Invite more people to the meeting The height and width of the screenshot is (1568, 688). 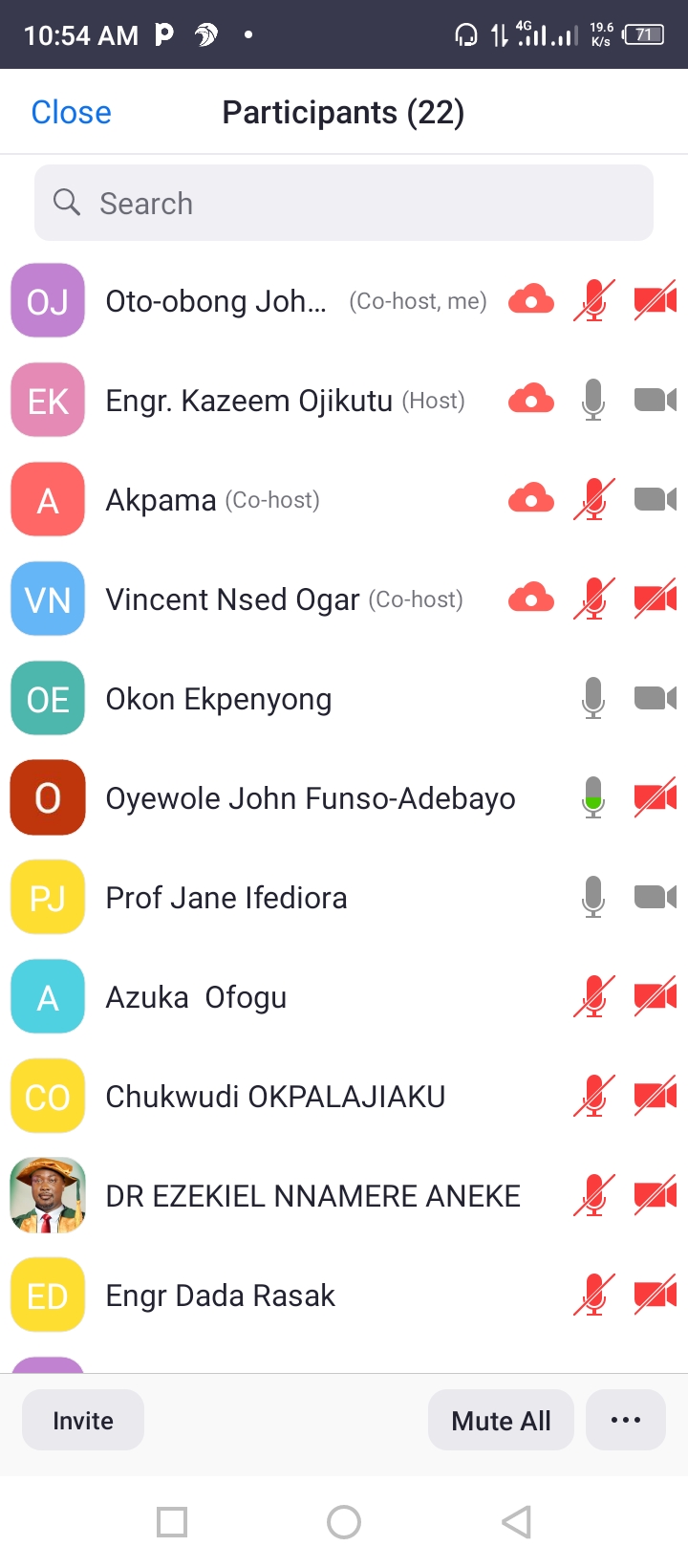(x=83, y=1421)
